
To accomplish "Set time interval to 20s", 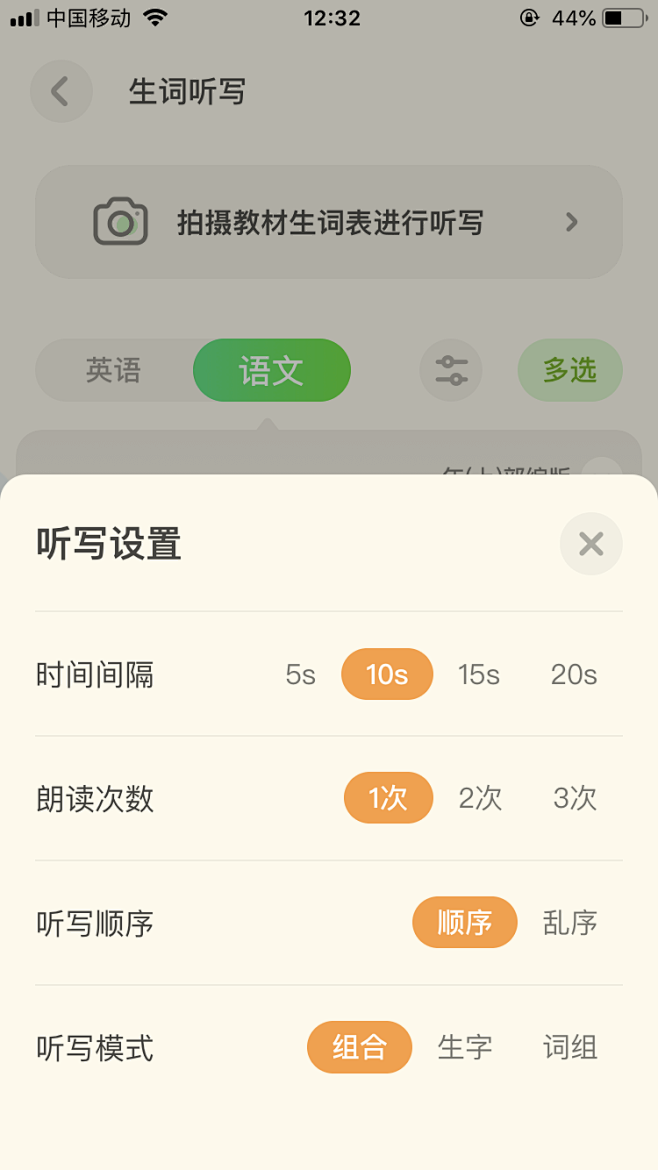I will pyautogui.click(x=574, y=675).
